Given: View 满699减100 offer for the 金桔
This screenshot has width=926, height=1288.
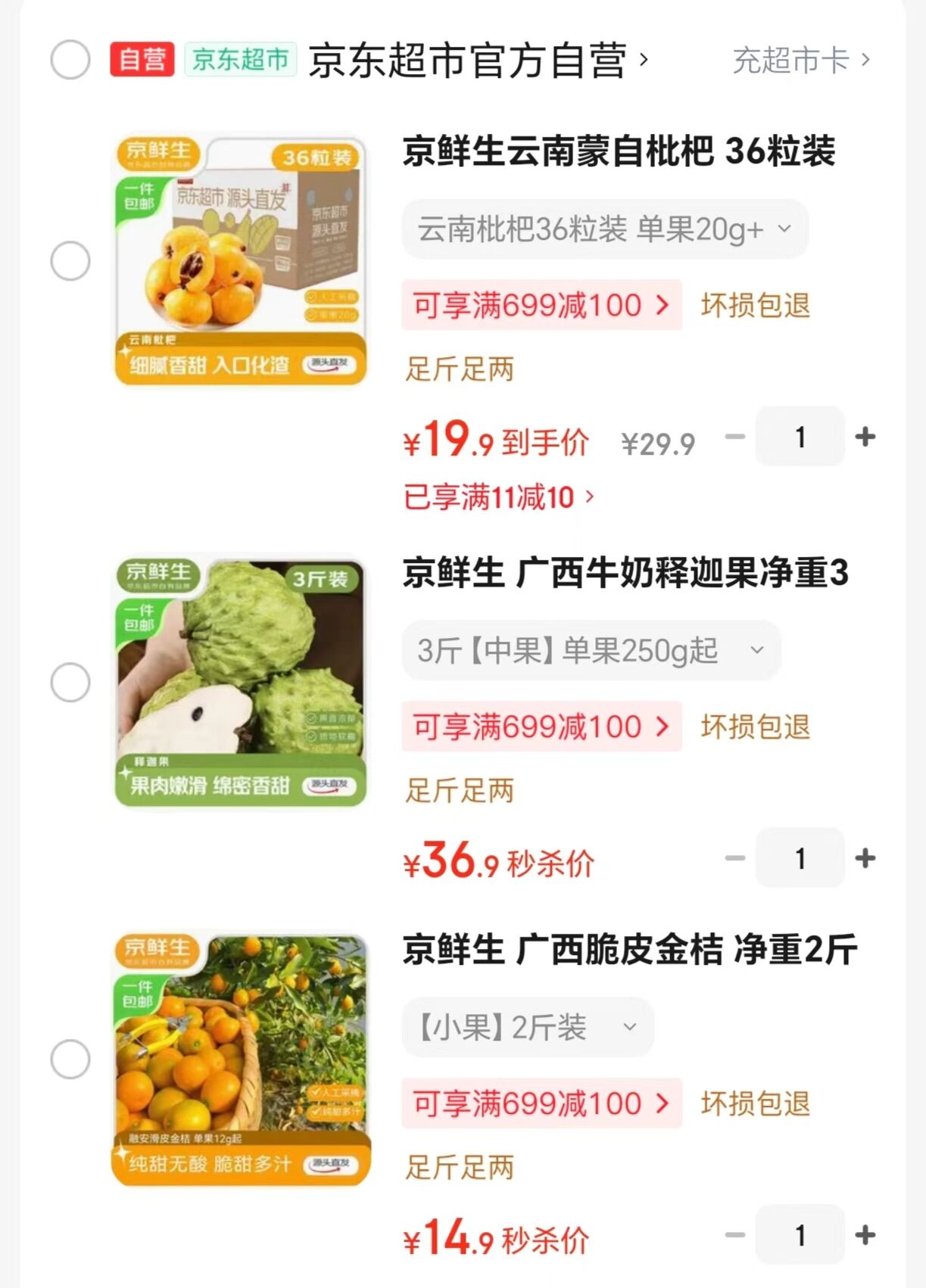Looking at the screenshot, I should click(x=541, y=1103).
